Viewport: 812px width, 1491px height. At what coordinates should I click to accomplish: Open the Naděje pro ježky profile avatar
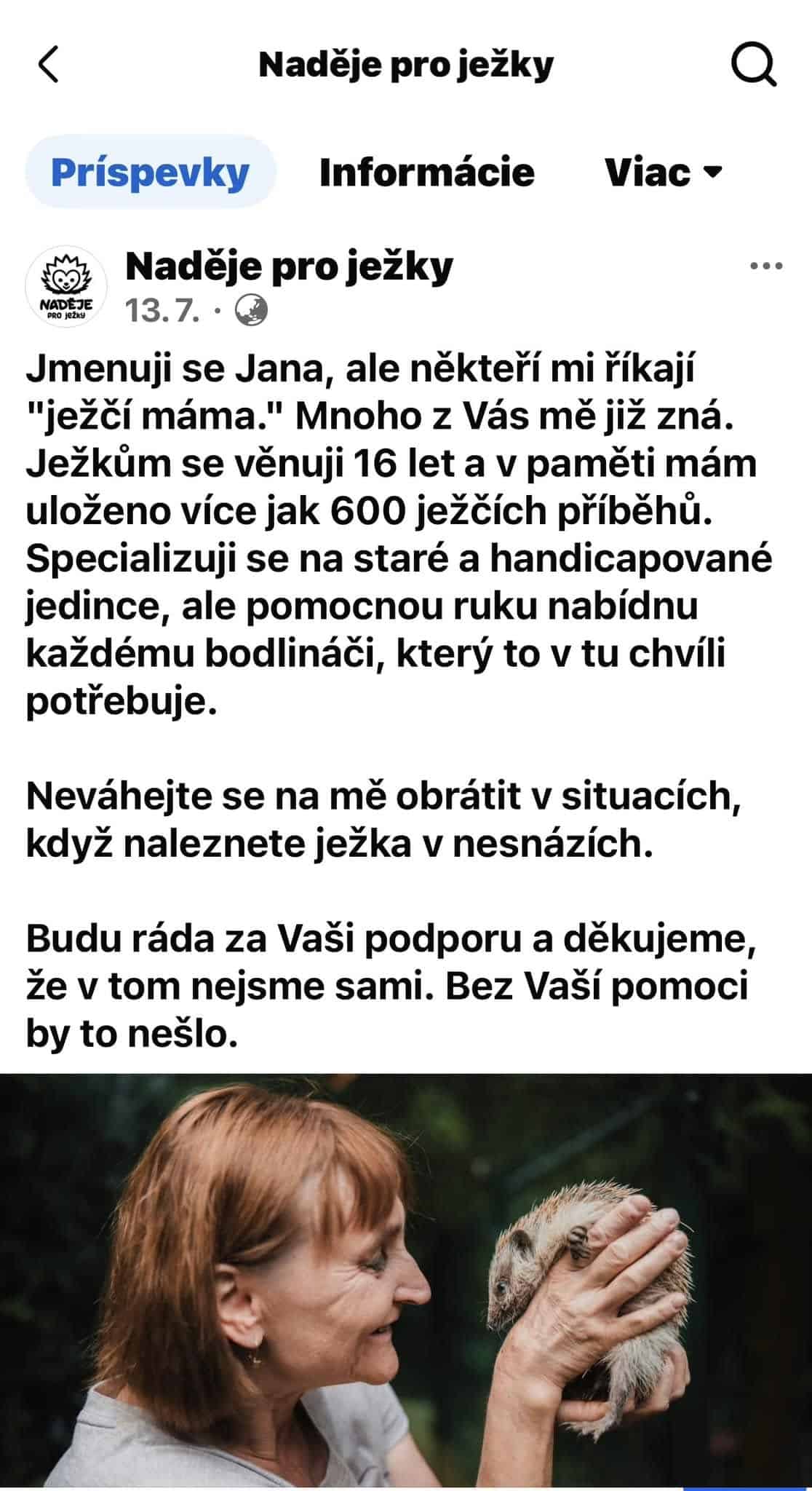(x=66, y=286)
